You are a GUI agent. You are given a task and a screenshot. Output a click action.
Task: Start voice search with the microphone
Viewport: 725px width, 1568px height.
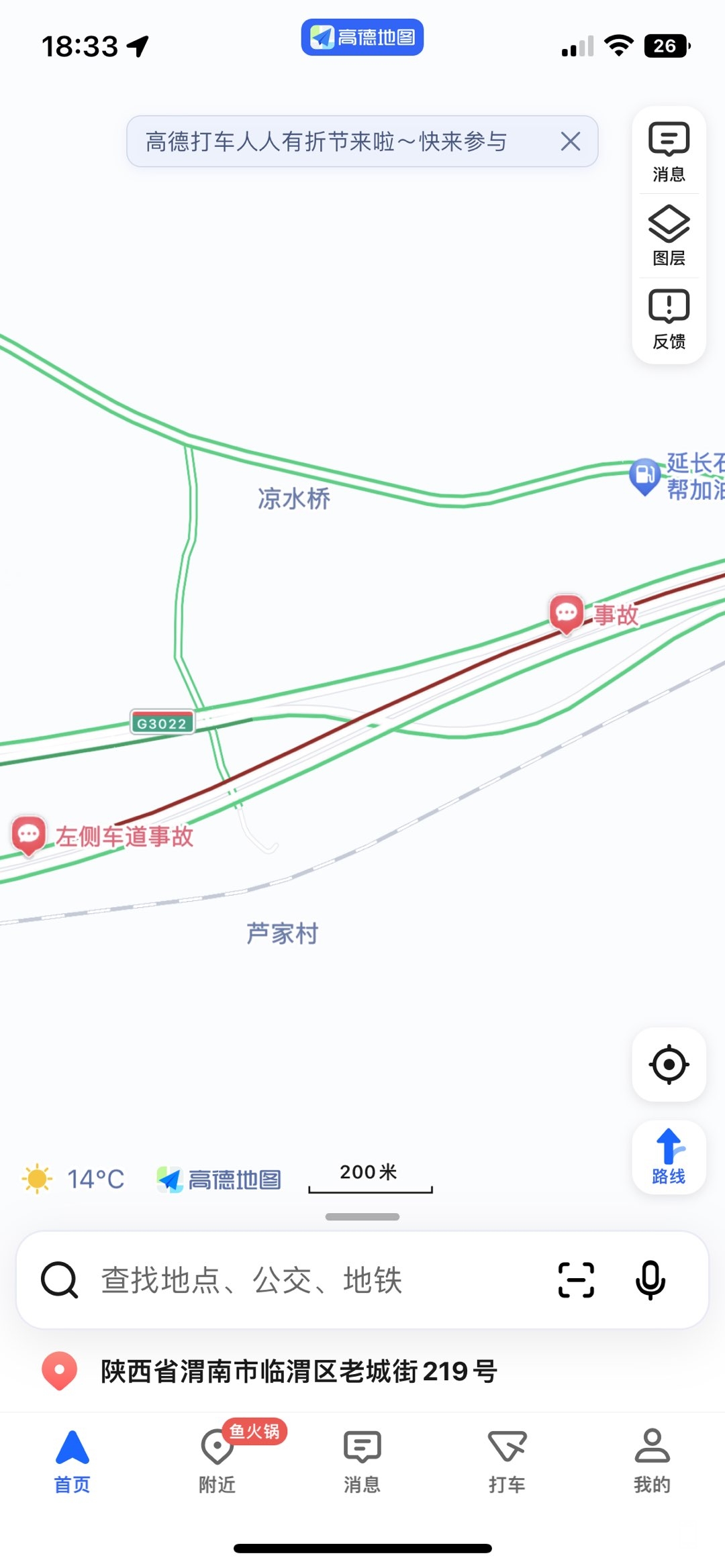pos(650,1280)
